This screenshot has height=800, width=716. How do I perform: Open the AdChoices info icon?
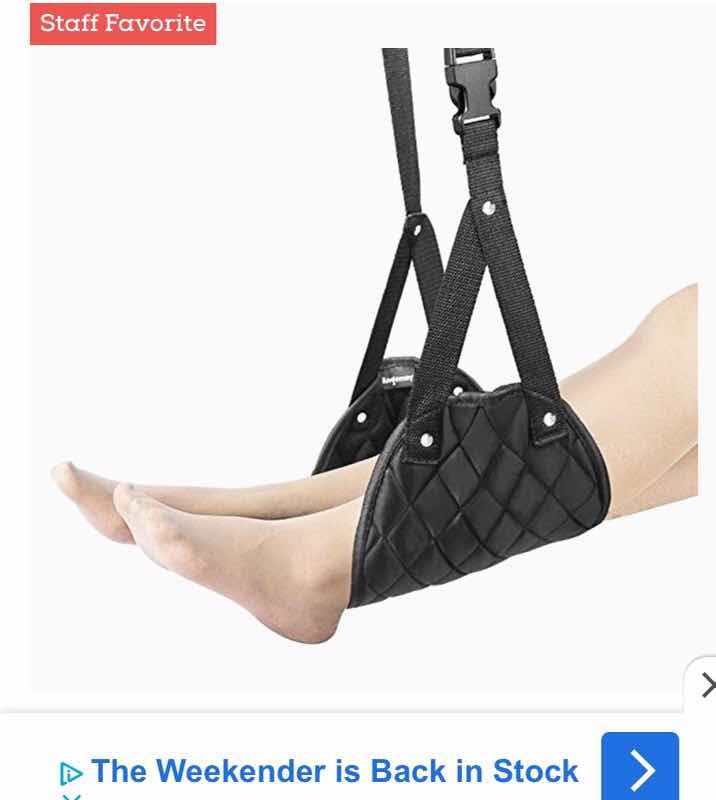click(x=71, y=773)
